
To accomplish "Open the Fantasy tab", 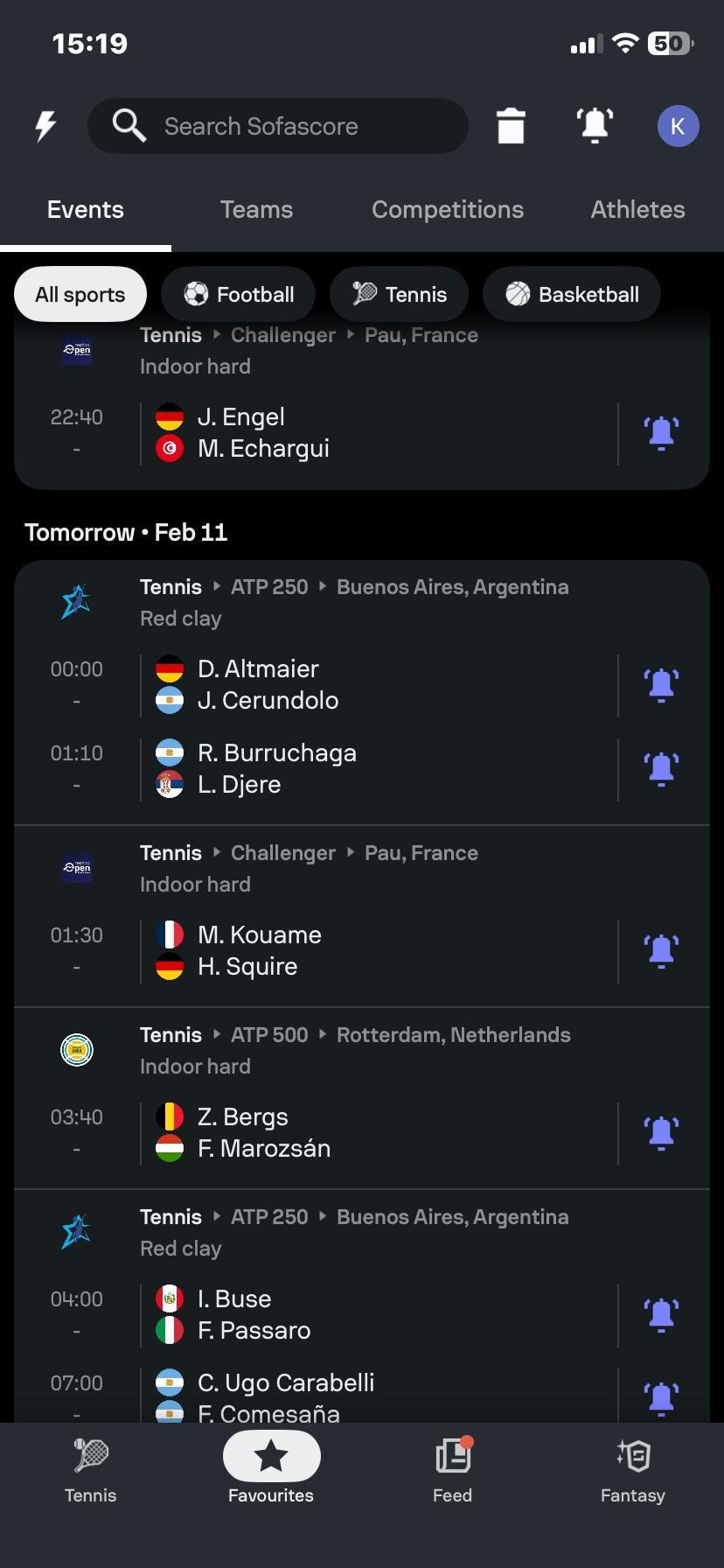I will pos(632,1472).
